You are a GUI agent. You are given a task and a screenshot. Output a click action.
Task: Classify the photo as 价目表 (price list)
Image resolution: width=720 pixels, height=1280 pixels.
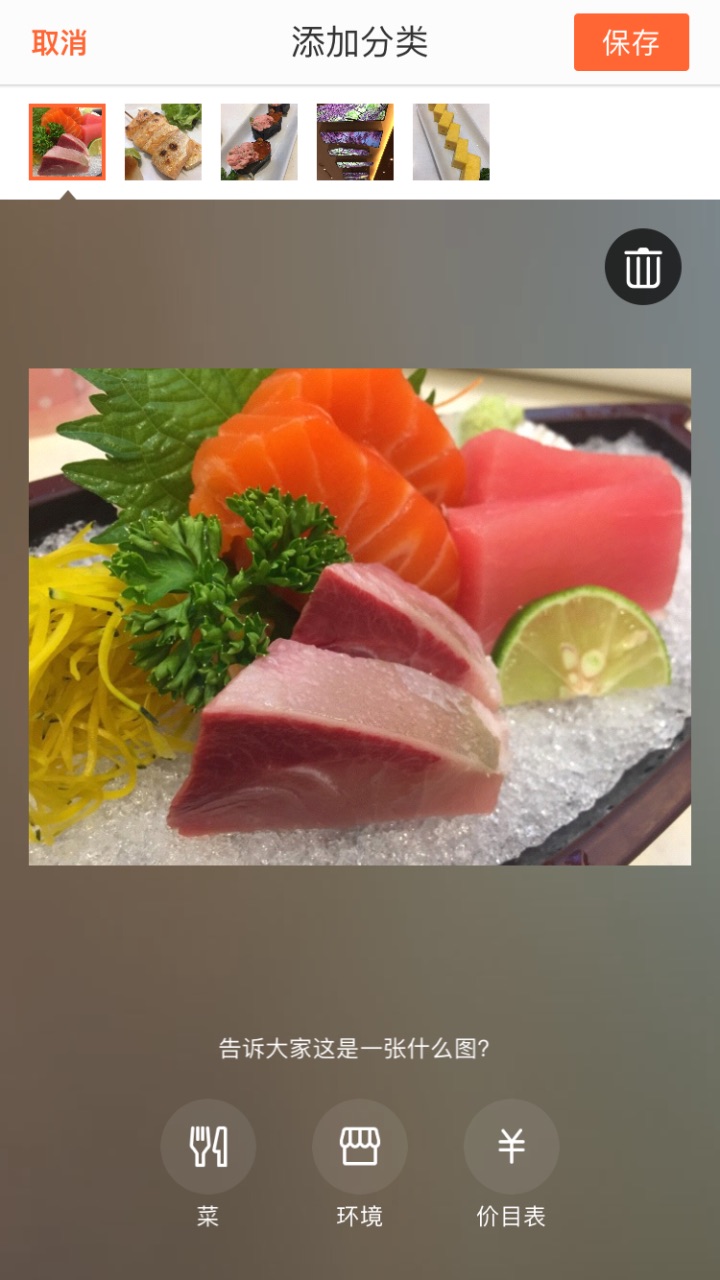point(511,1147)
